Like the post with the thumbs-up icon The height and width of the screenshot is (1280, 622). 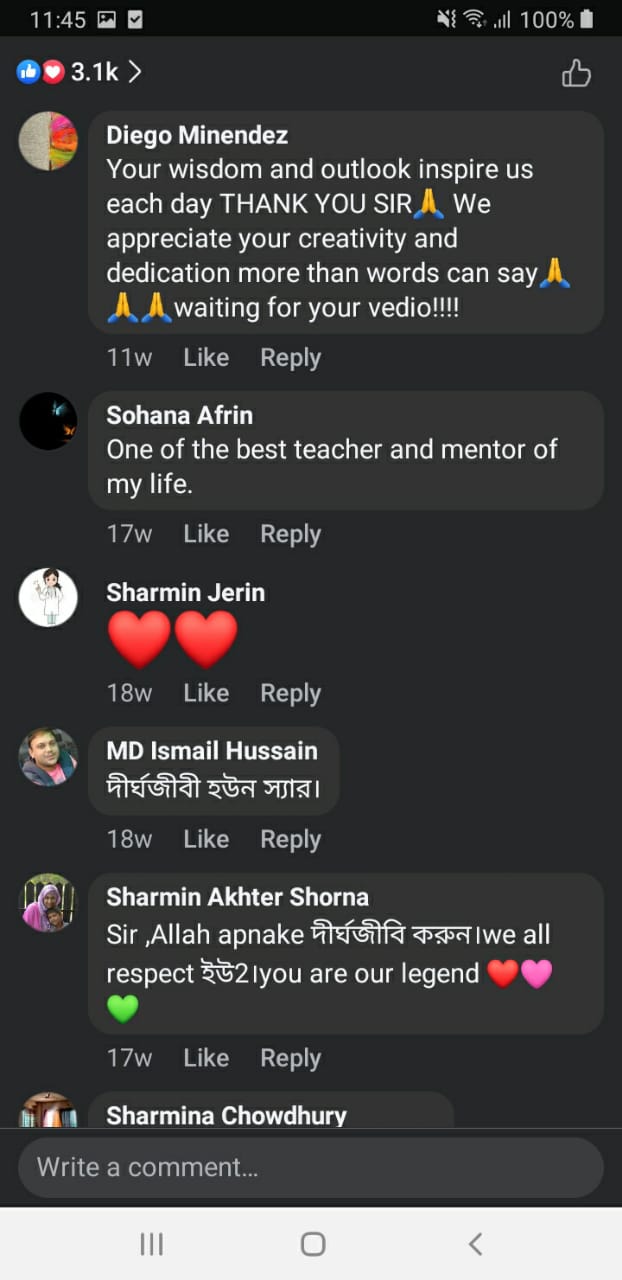[x=576, y=73]
